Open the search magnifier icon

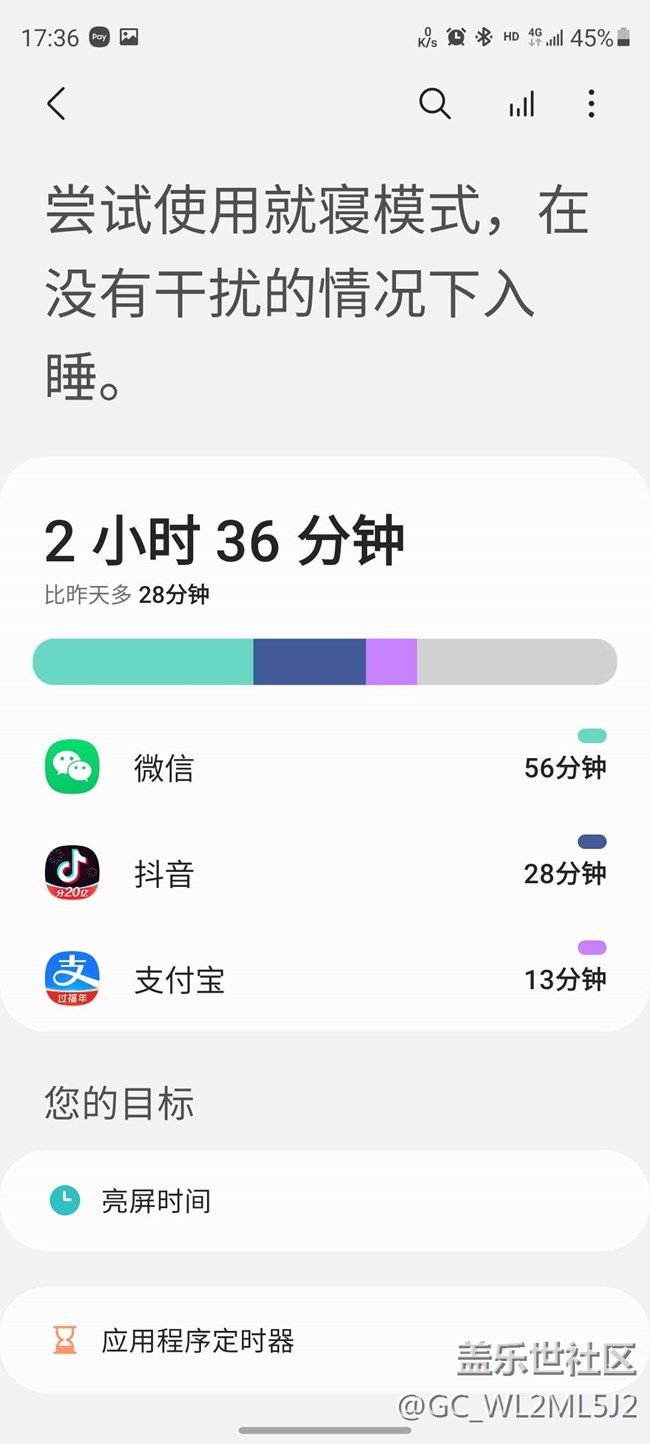click(434, 104)
